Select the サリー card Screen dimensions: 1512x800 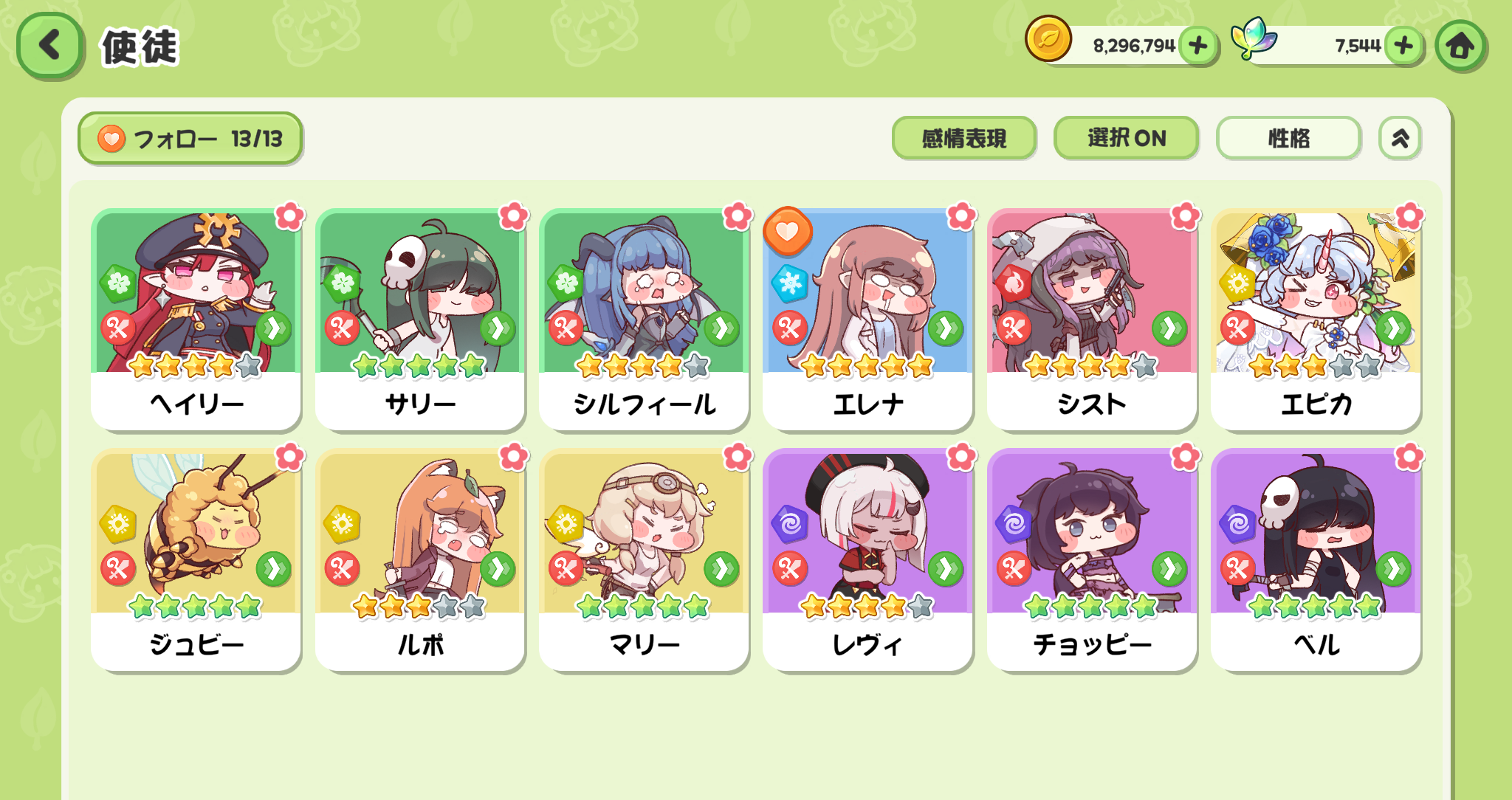click(x=420, y=320)
